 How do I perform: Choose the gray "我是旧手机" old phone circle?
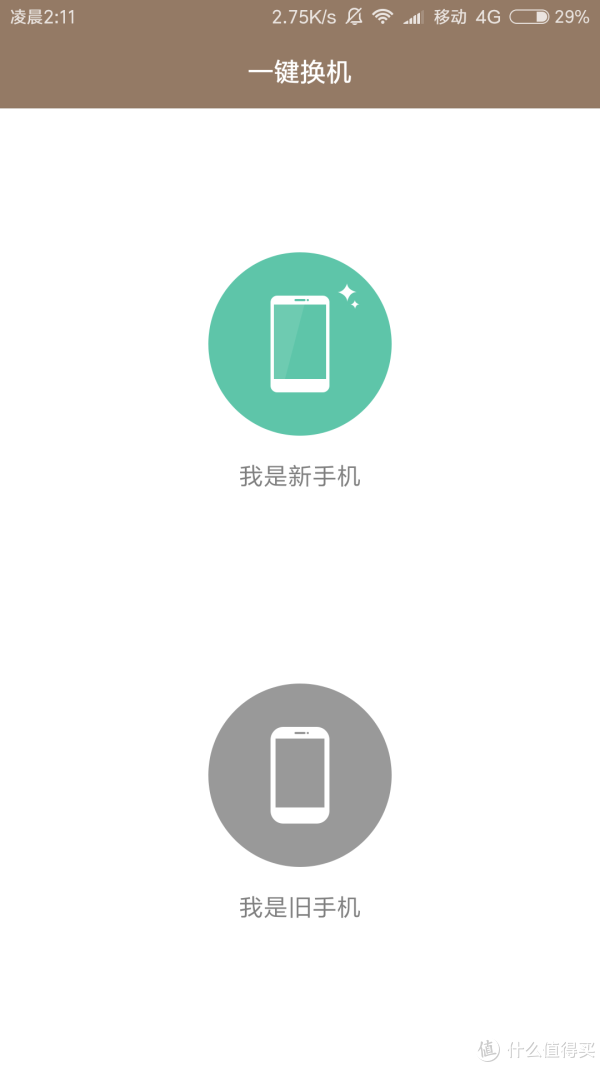pos(300,775)
